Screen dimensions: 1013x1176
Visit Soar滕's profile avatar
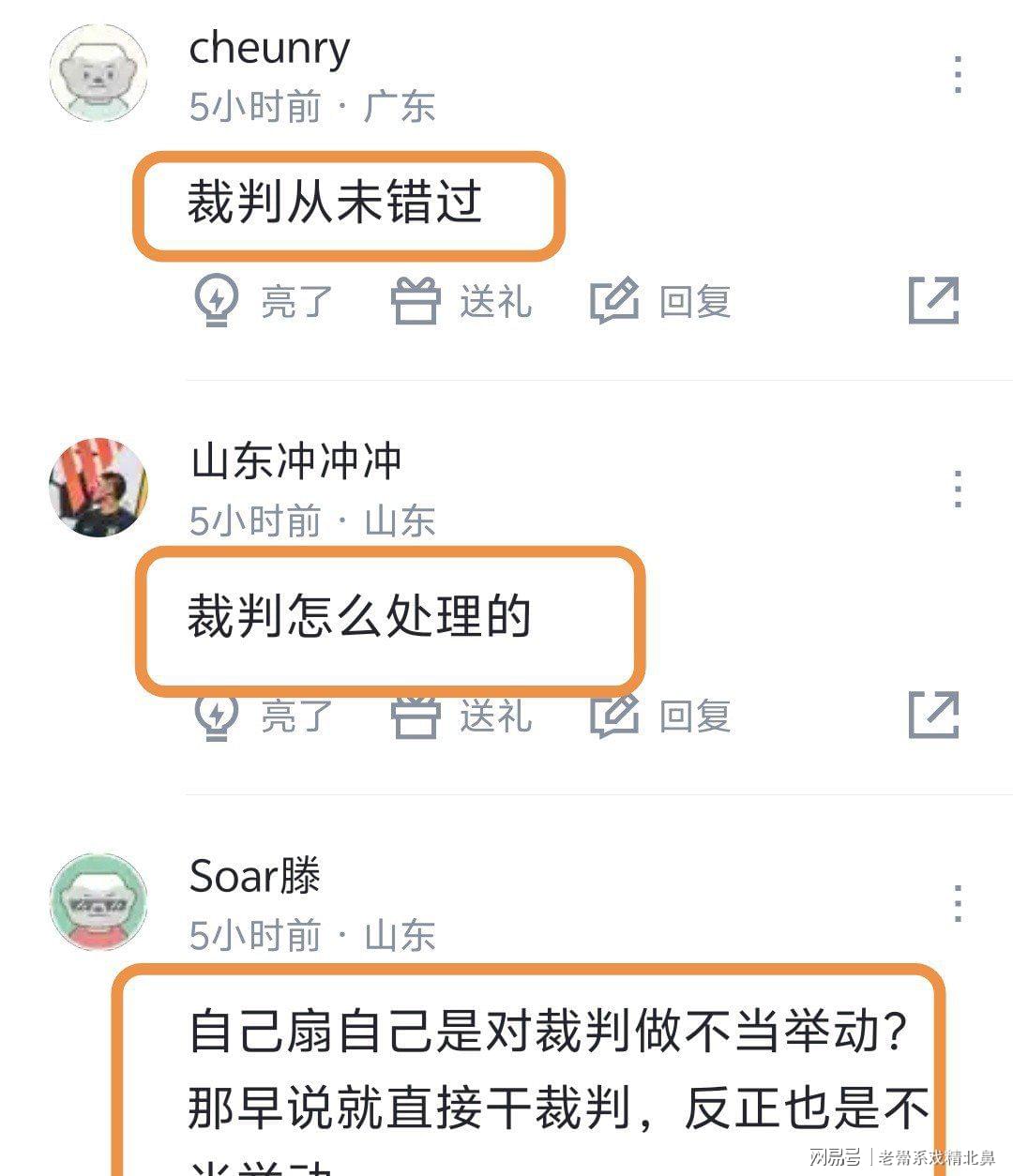coord(98,902)
